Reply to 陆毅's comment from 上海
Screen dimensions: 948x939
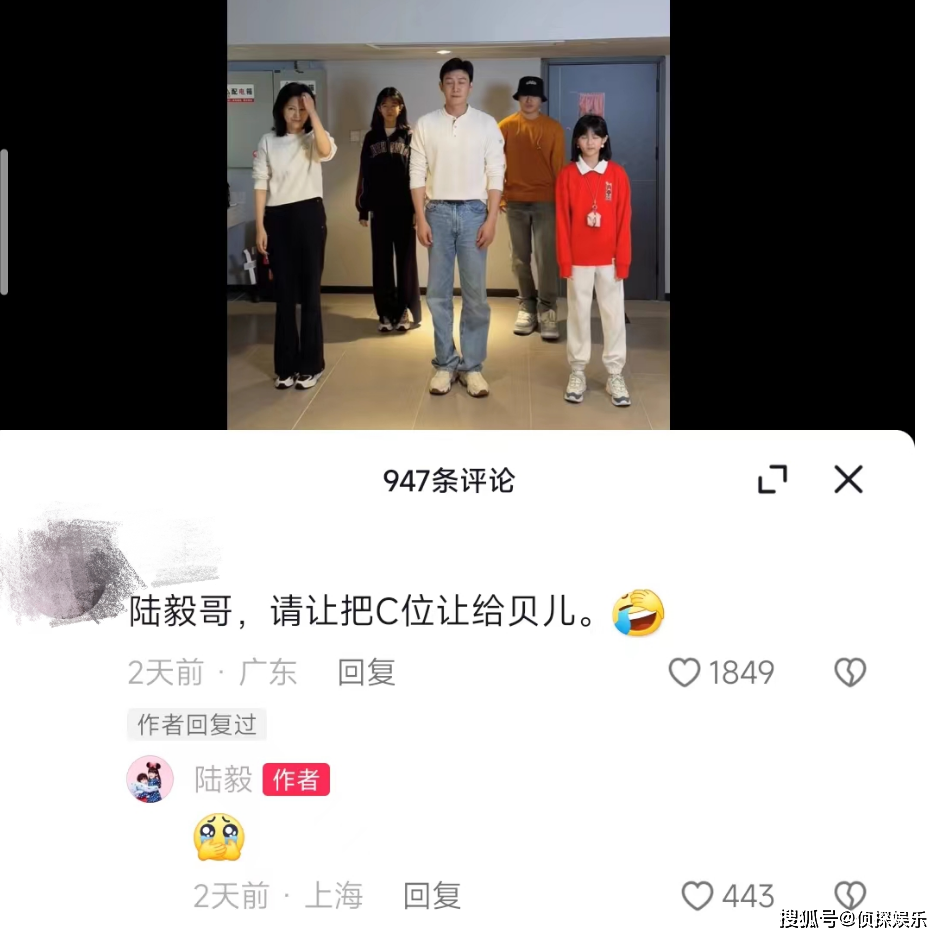(x=431, y=896)
